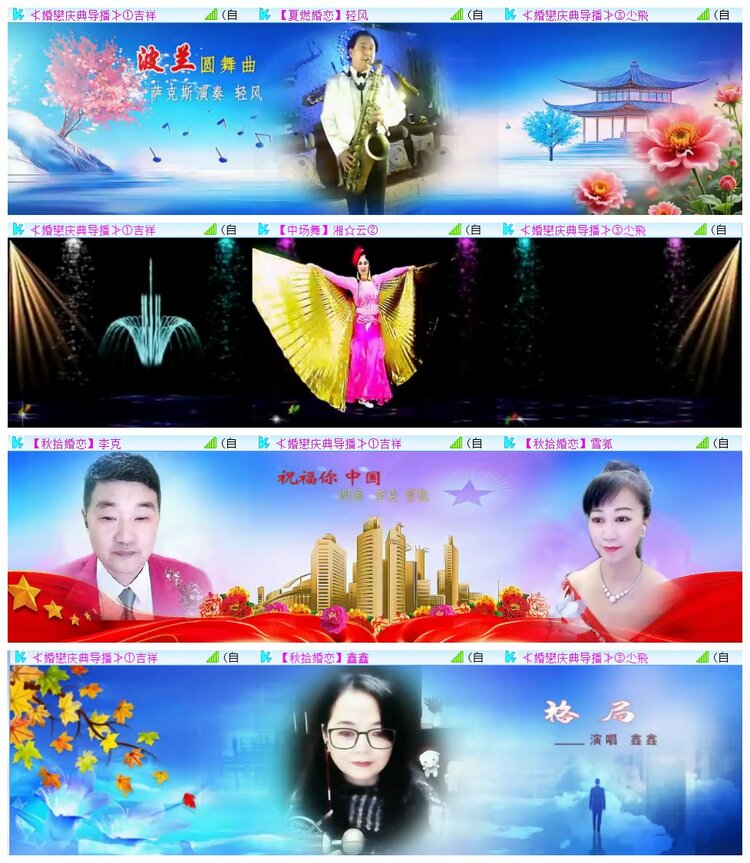Click the Kuaishou logo on ③心飞's top stream

[511, 10]
